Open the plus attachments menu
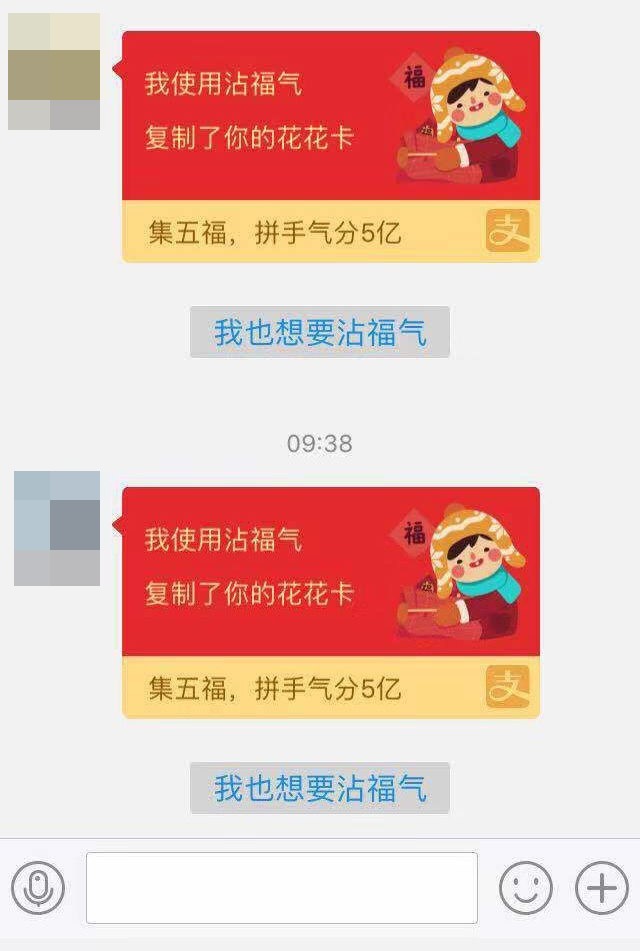The image size is (640, 951). pyautogui.click(x=601, y=888)
